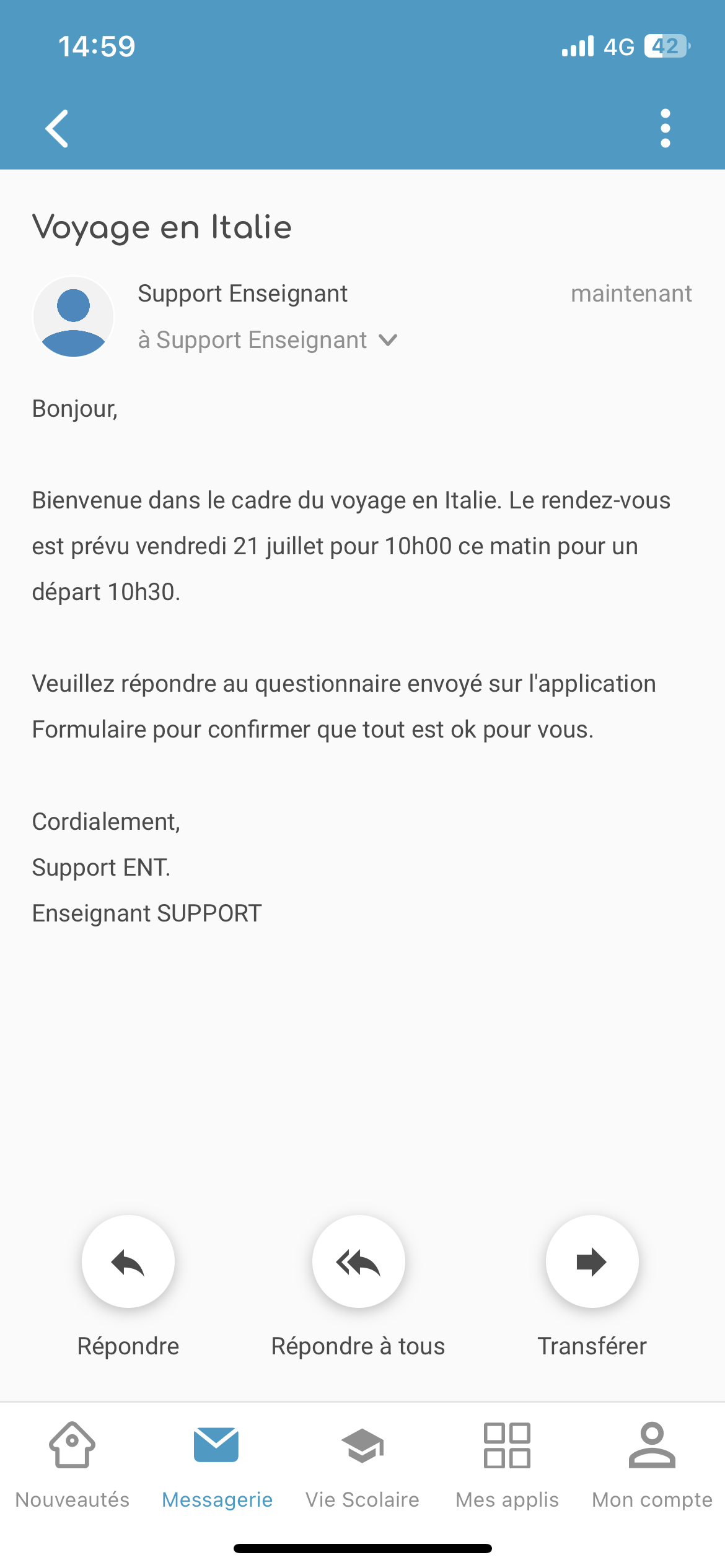This screenshot has height=1568, width=725.
Task: Open the Messagerie tab
Action: 217,1464
